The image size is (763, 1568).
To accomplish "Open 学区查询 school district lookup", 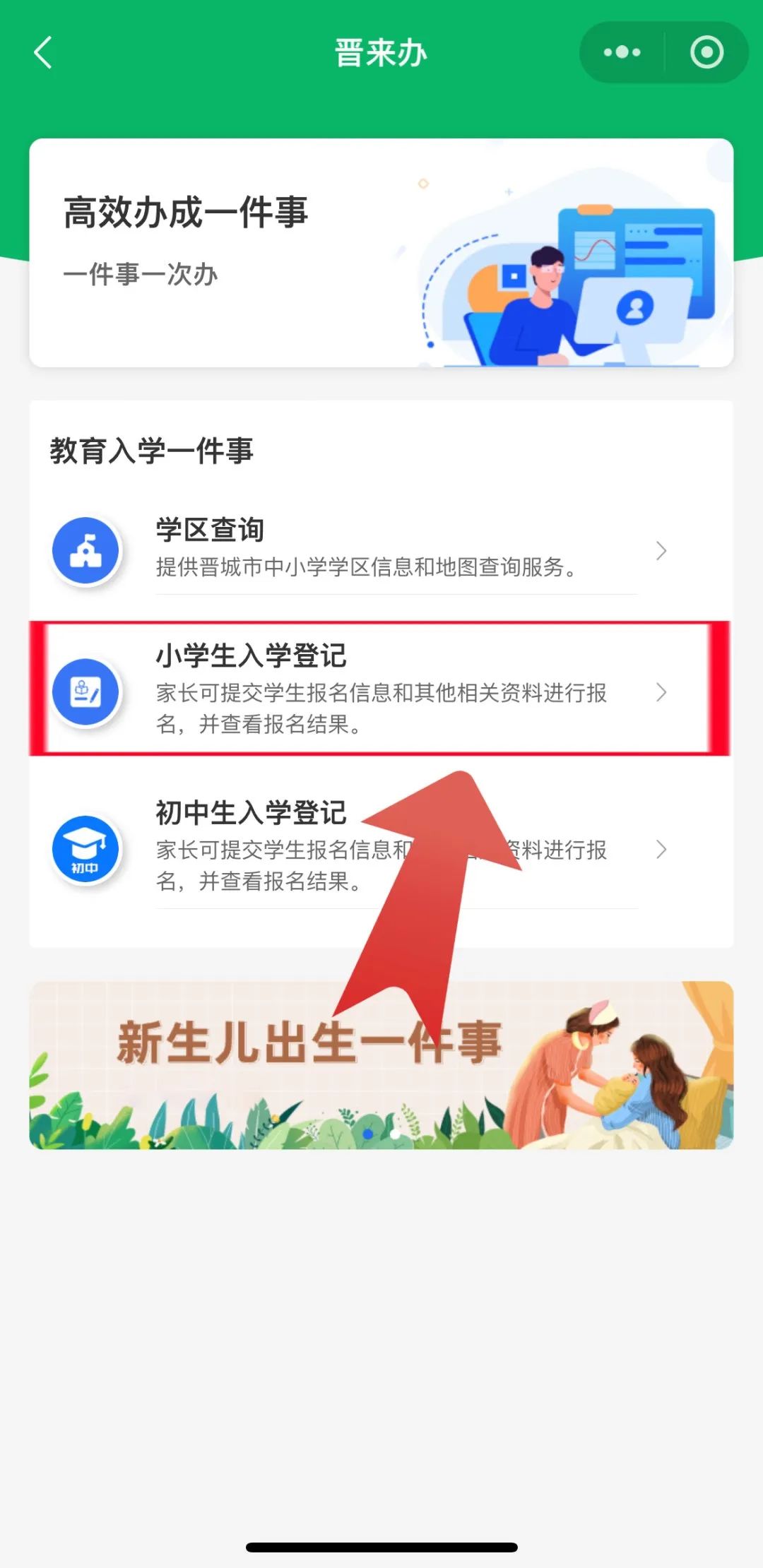I will 381,550.
